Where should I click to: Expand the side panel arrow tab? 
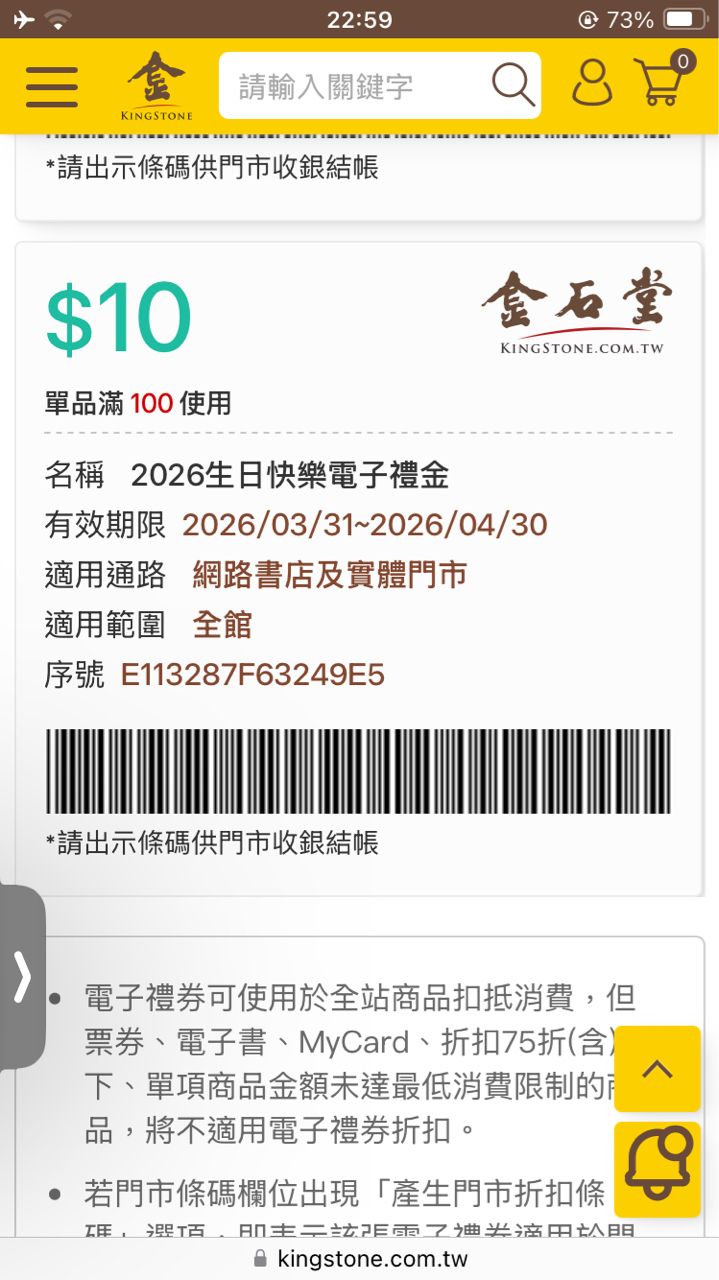[22, 977]
